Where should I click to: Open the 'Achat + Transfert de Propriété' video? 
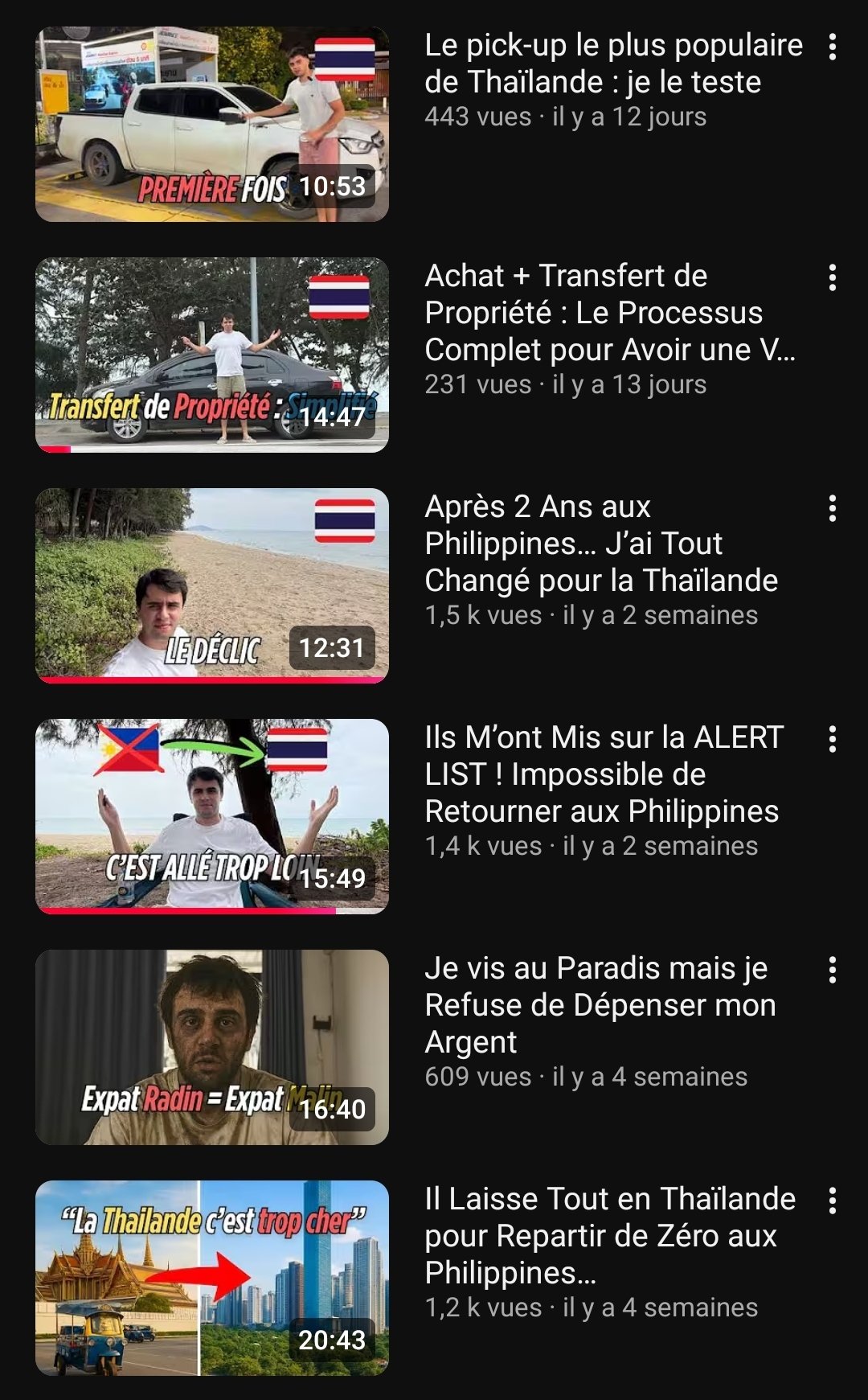tap(212, 355)
